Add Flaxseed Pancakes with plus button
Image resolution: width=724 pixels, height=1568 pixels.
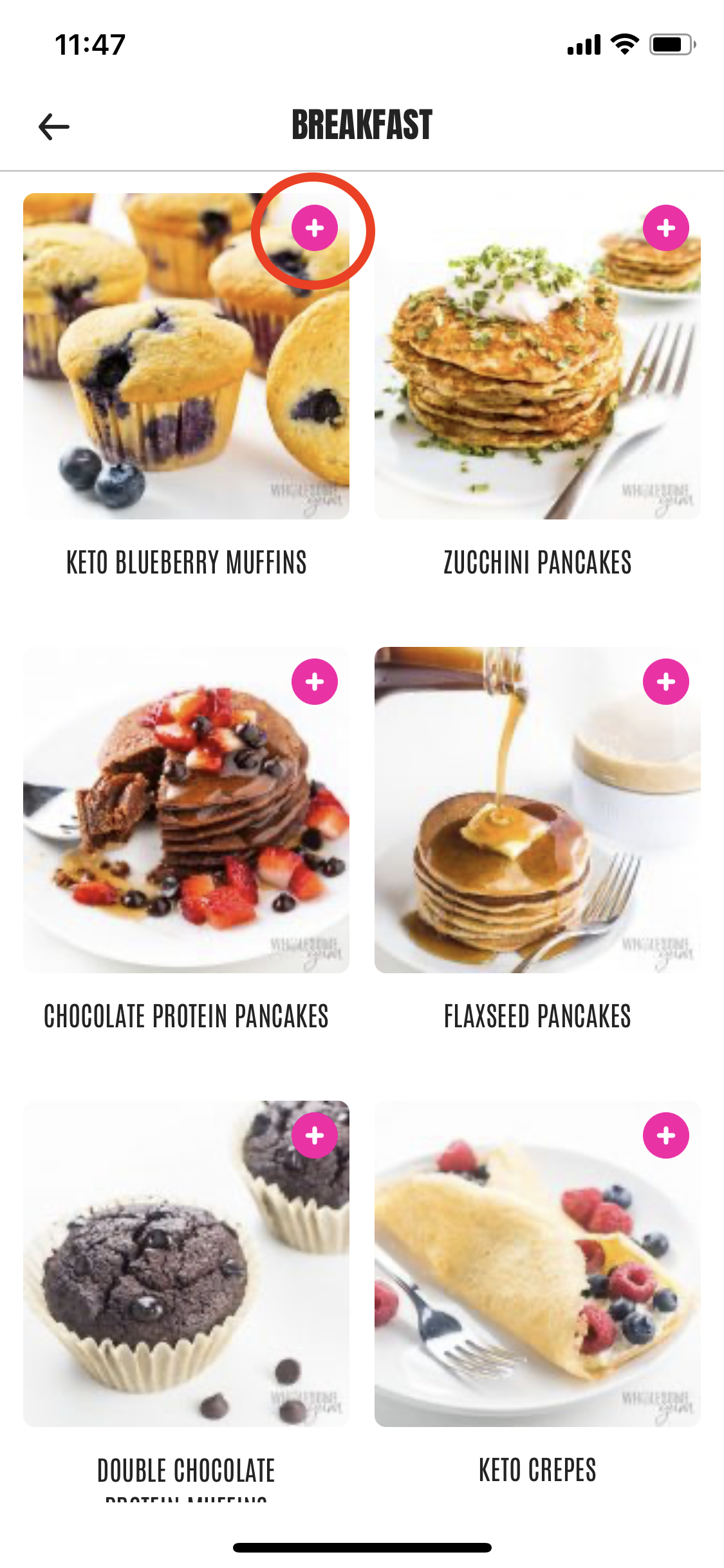(665, 682)
